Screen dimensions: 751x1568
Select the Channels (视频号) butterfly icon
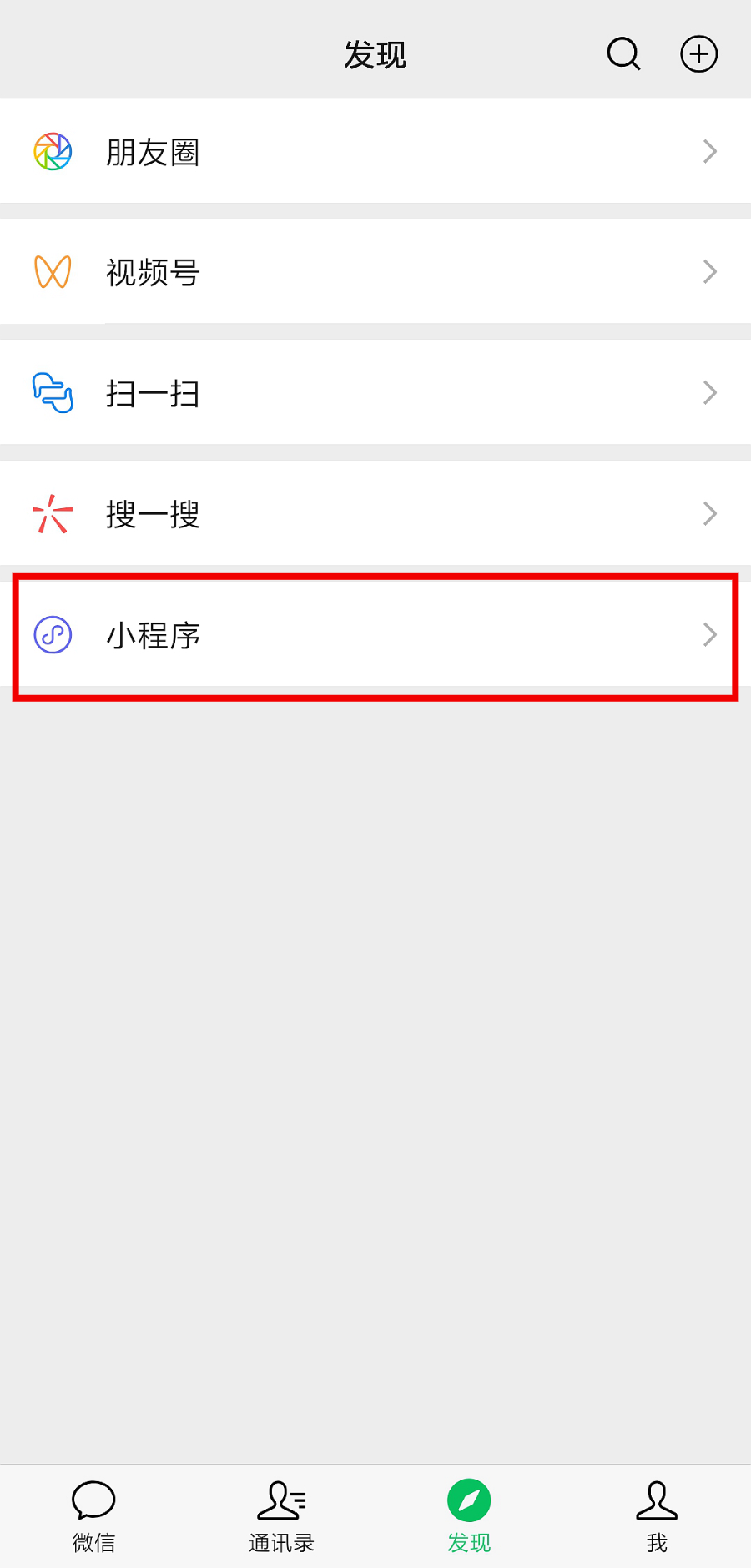pyautogui.click(x=52, y=272)
